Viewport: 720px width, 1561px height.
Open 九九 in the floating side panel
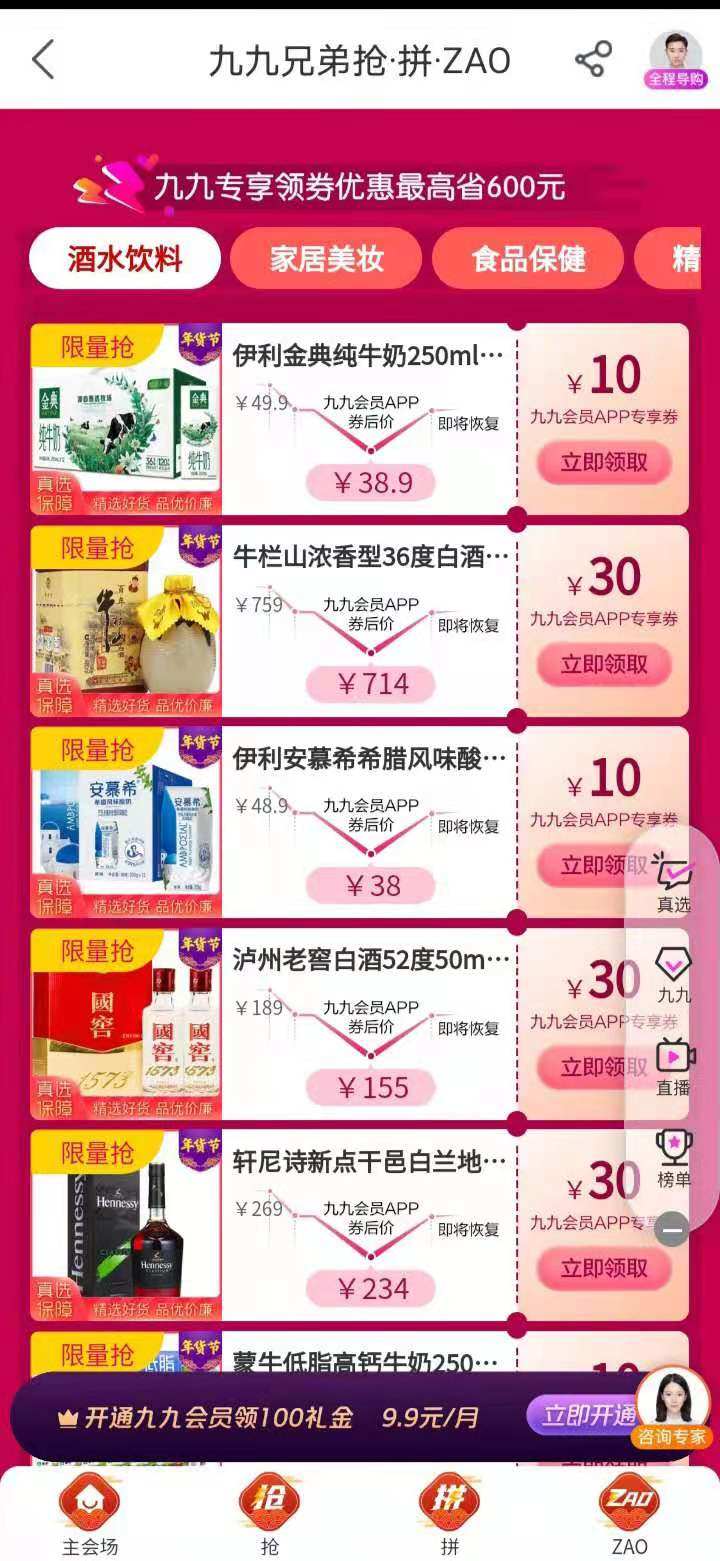(673, 974)
